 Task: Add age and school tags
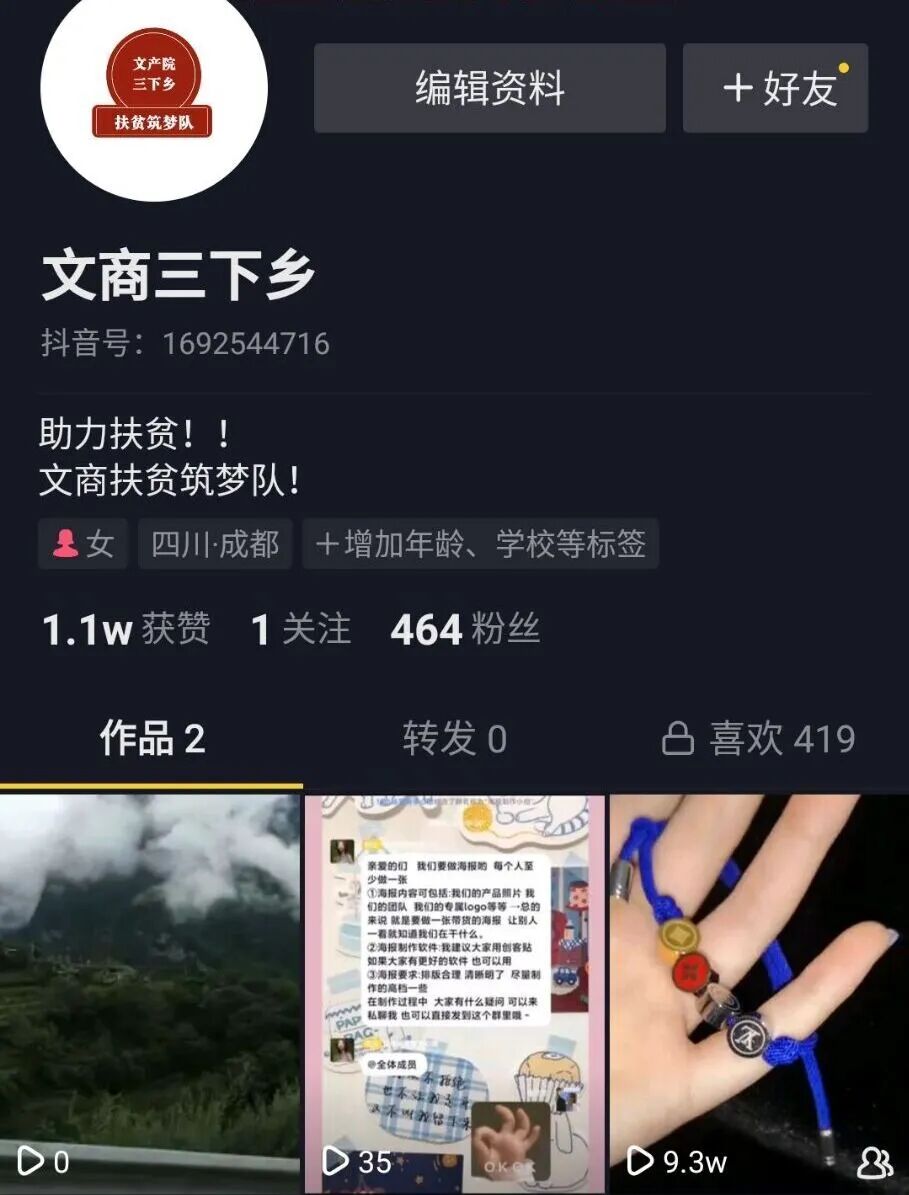click(x=480, y=544)
